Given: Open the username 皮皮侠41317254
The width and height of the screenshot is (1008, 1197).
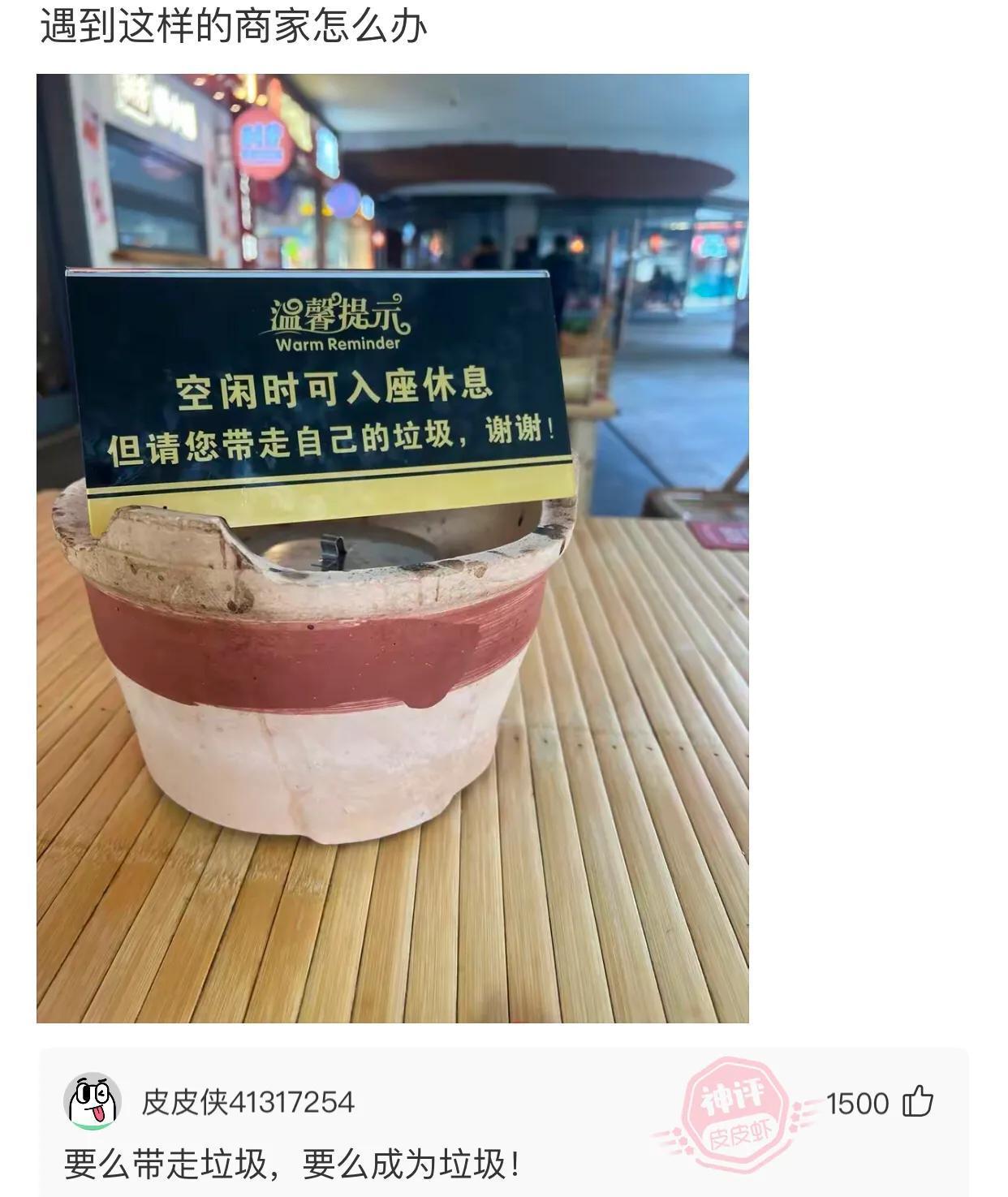Looking at the screenshot, I should [x=248, y=1102].
